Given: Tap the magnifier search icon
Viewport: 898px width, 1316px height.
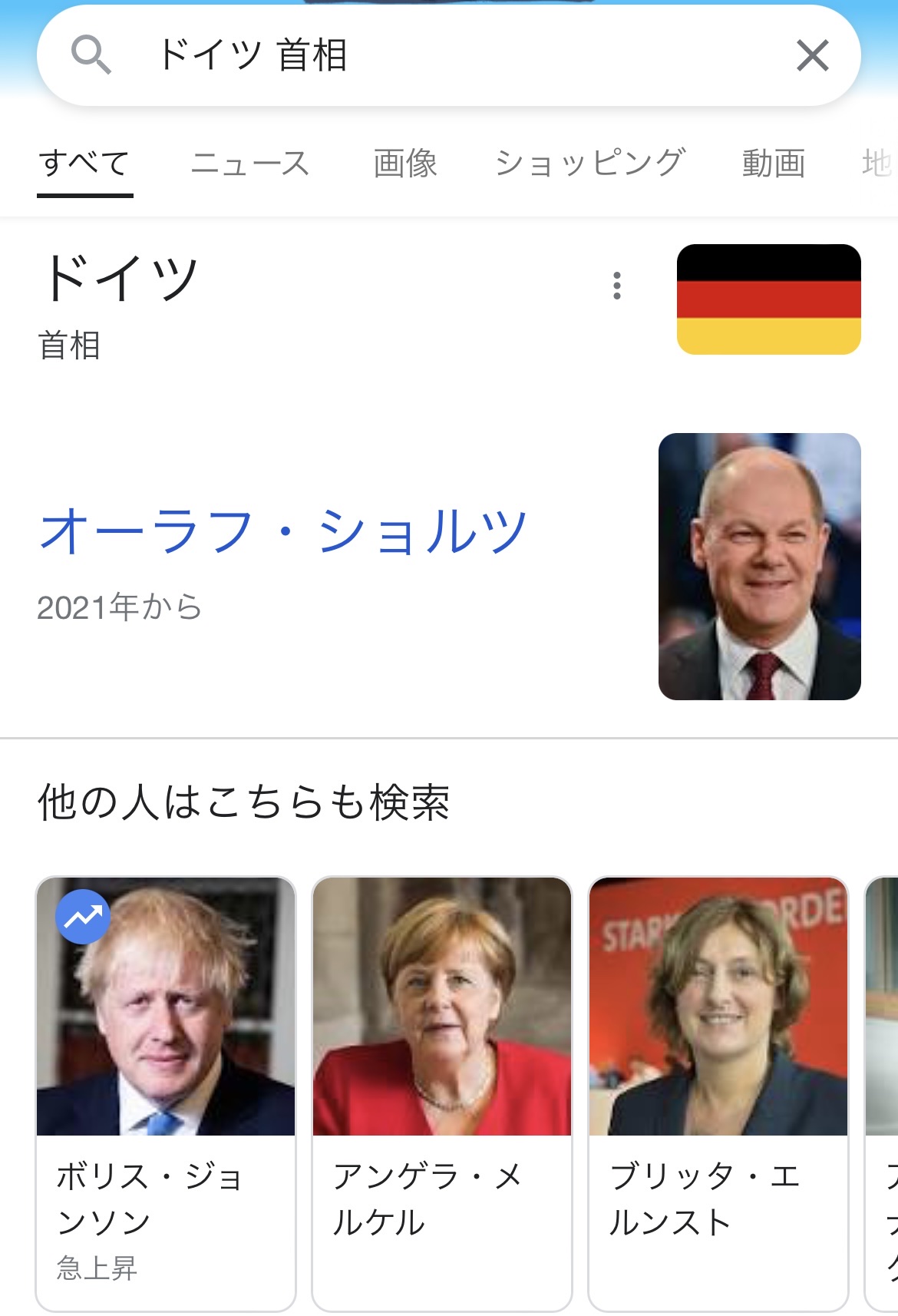Looking at the screenshot, I should click(91, 55).
